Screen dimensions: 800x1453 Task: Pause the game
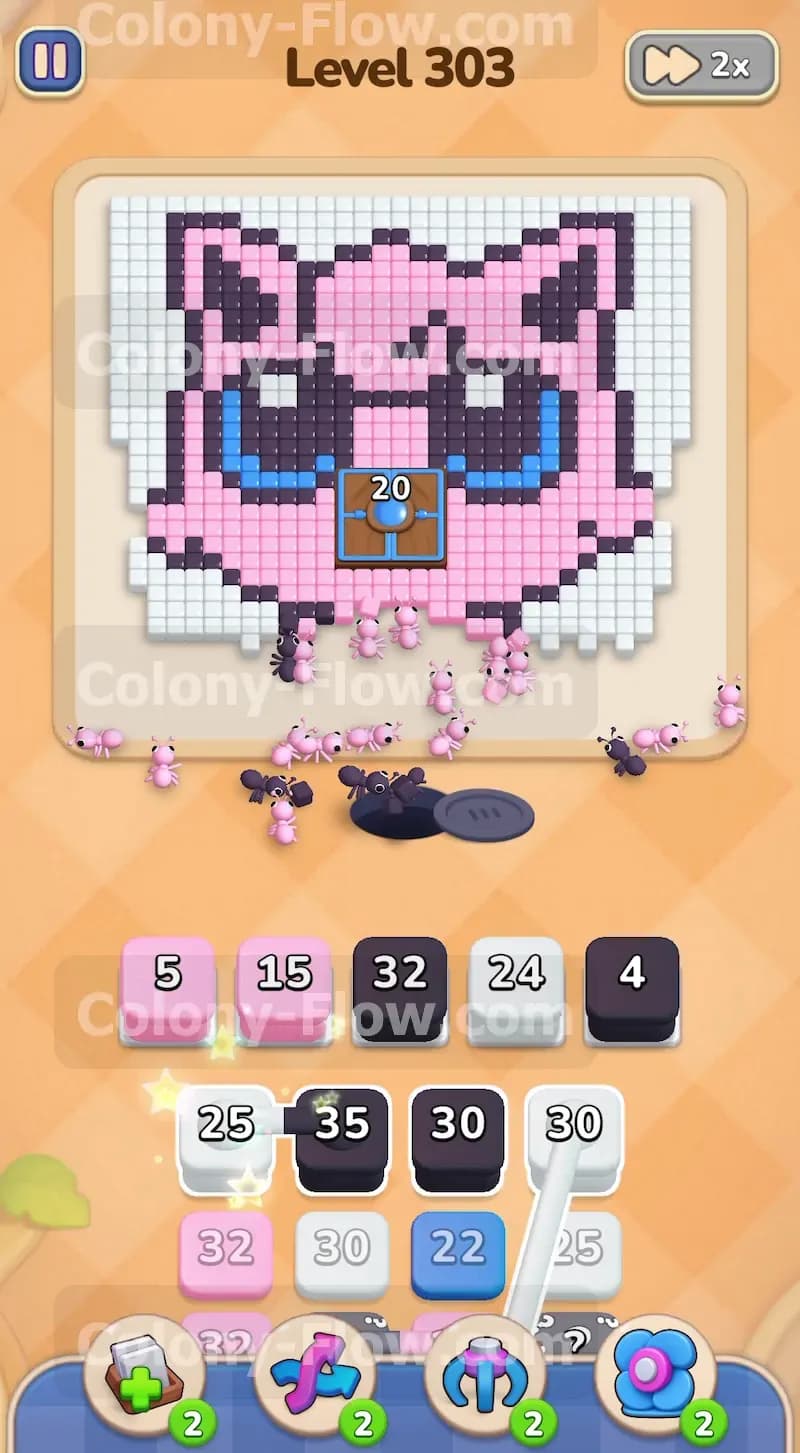point(49,62)
